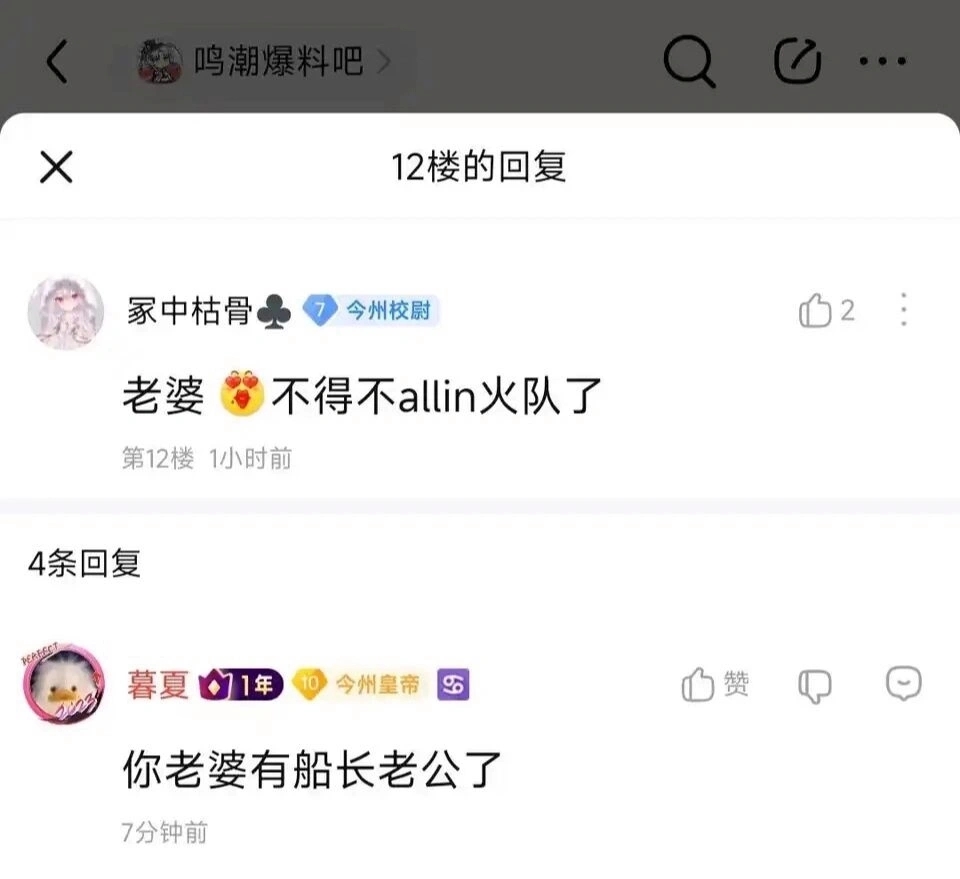Dislike 暮夏's reply
The image size is (960, 879).
tap(815, 685)
